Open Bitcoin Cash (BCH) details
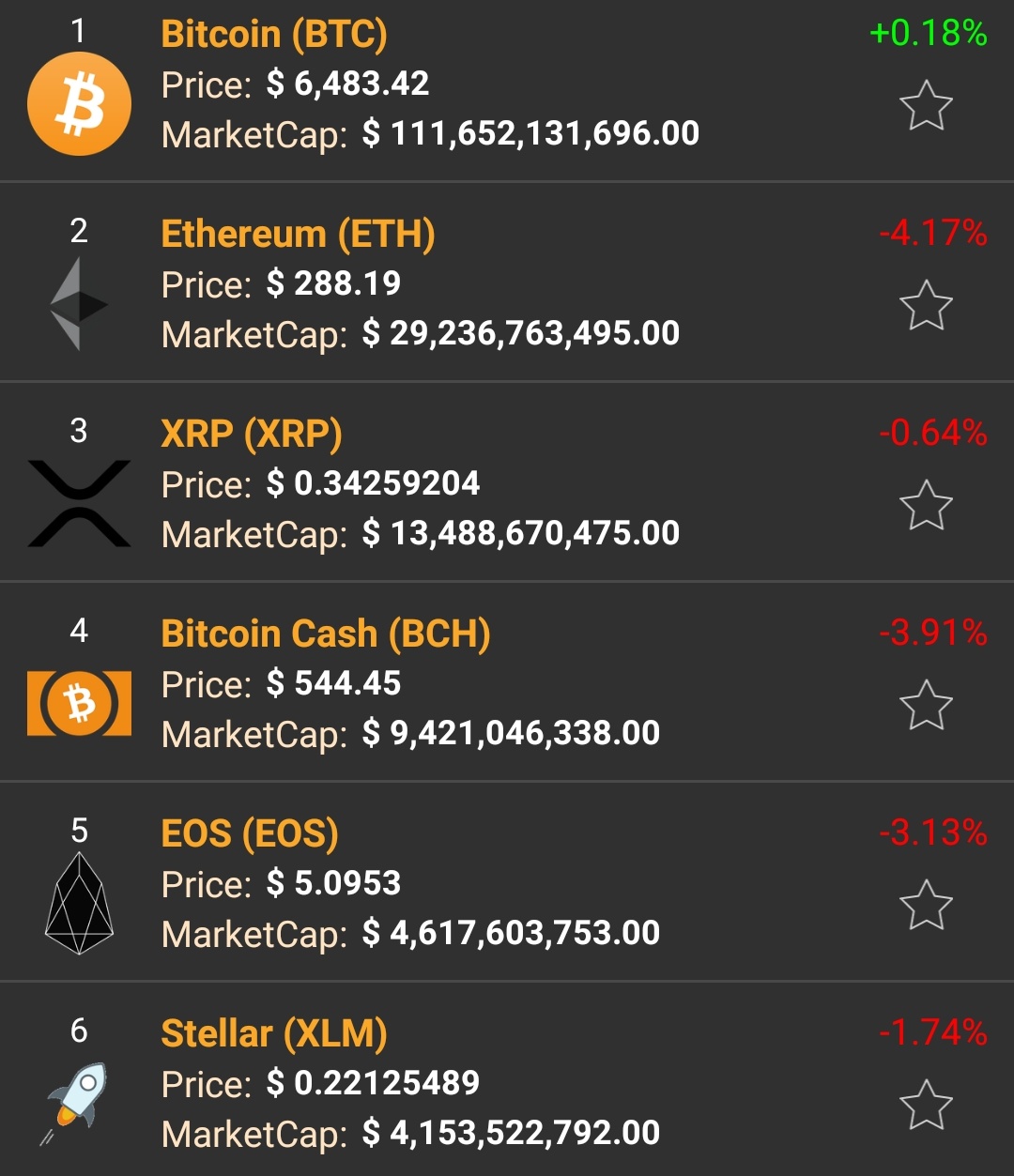The width and height of the screenshot is (1014, 1176). (327, 633)
